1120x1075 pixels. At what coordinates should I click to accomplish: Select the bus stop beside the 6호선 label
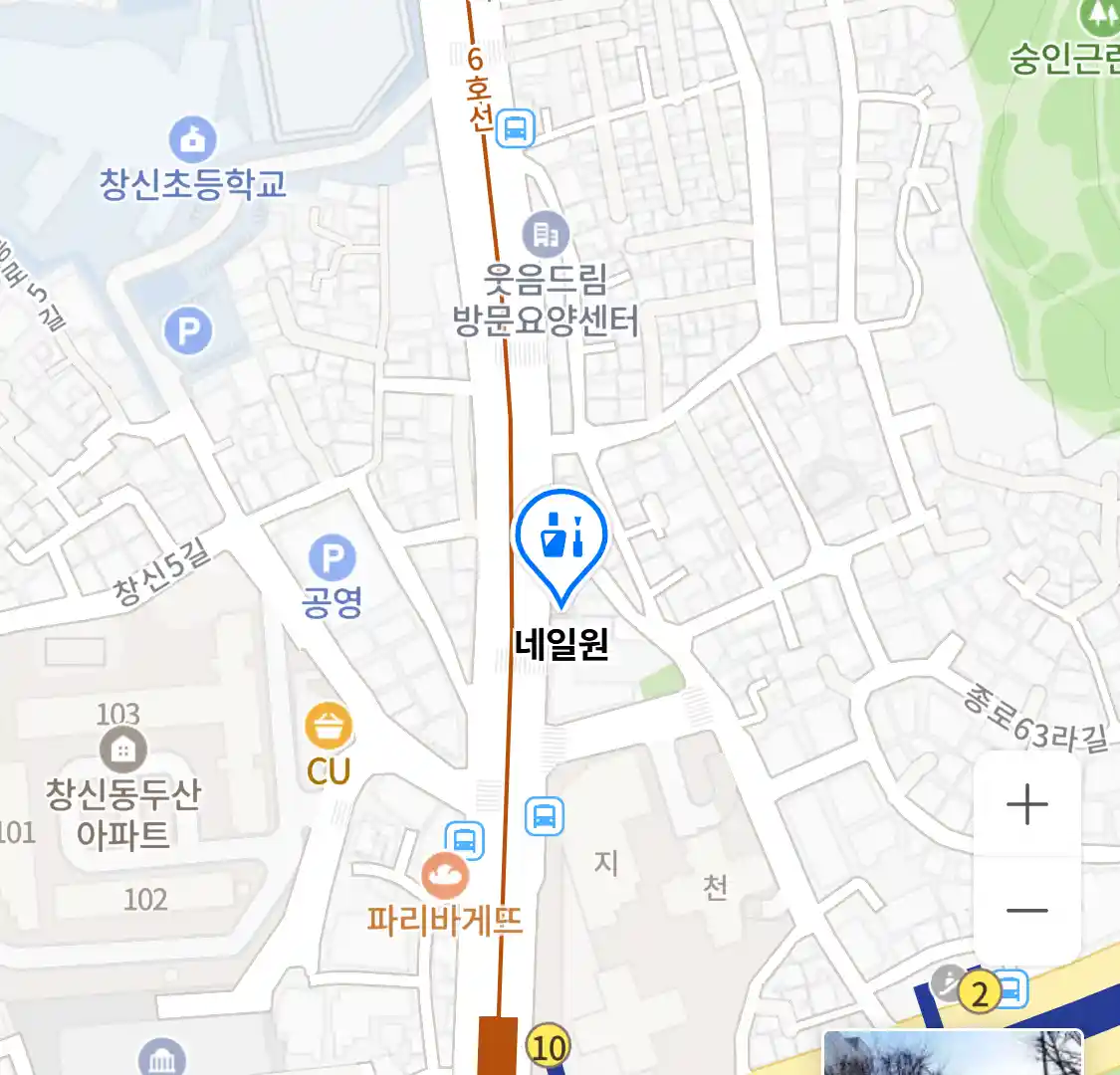point(516,127)
